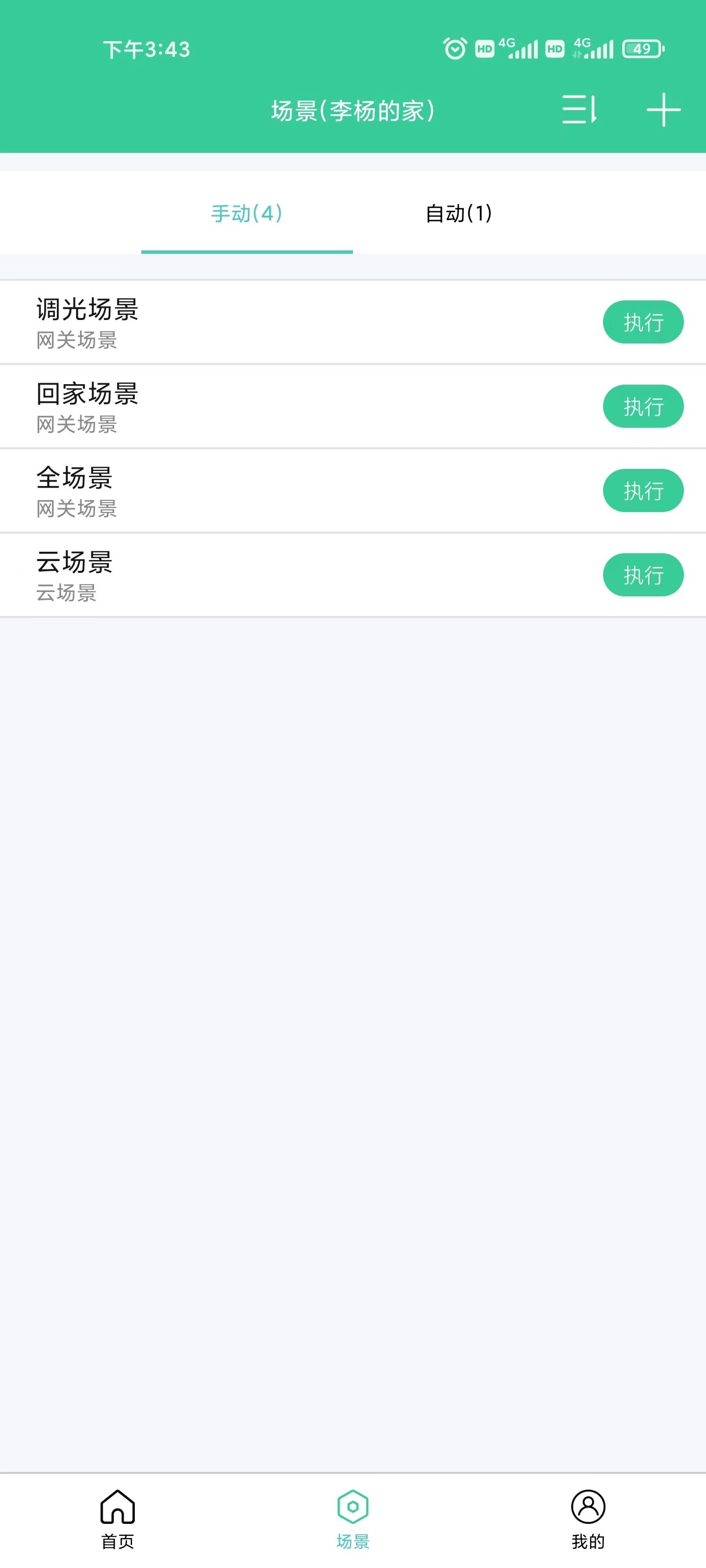
Task: Execute the 云场景 scene
Action: click(643, 575)
